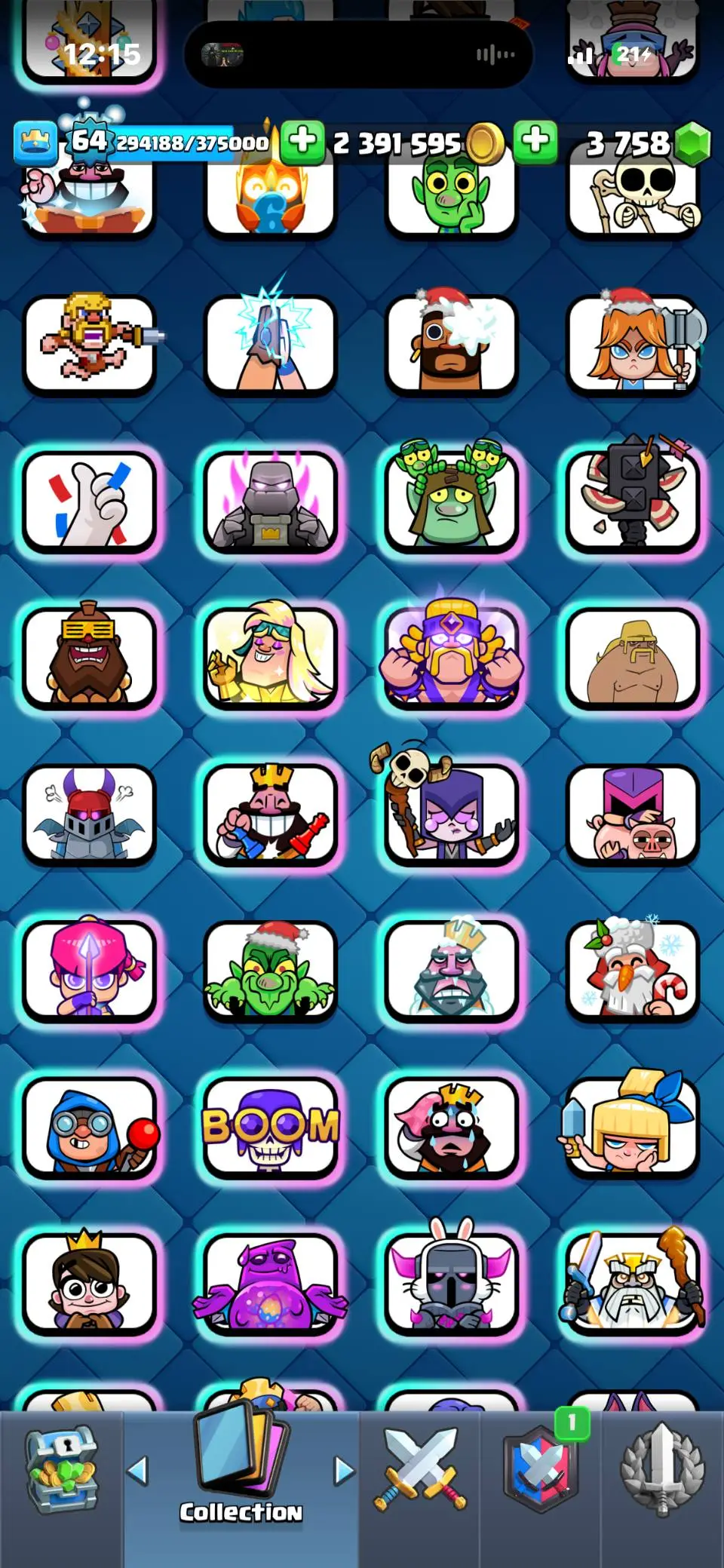Tap the right arrow beside Collection
The height and width of the screenshot is (1568, 724).
[x=343, y=1470]
